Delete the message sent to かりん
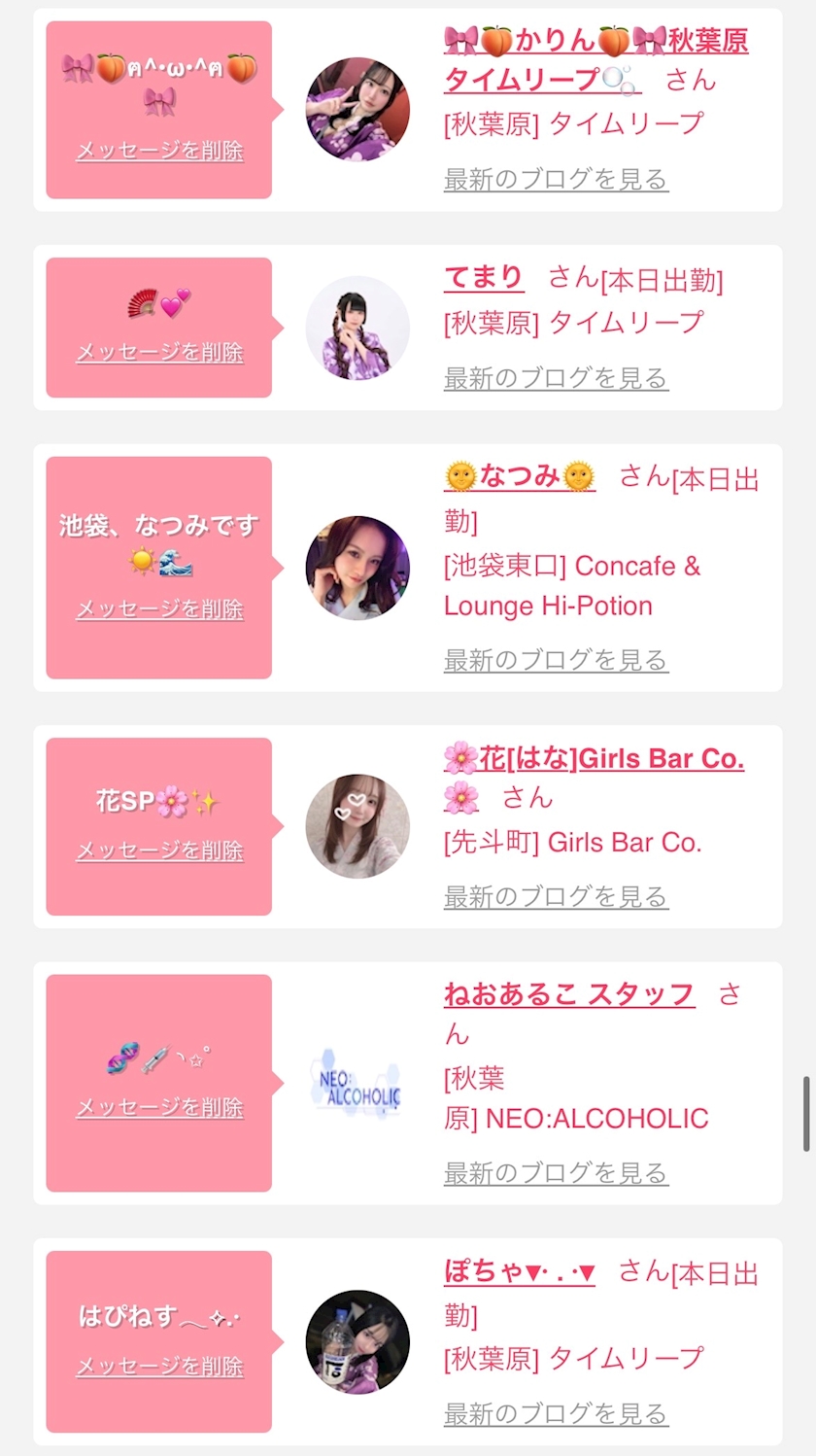This screenshot has height=1456, width=816. click(x=159, y=151)
